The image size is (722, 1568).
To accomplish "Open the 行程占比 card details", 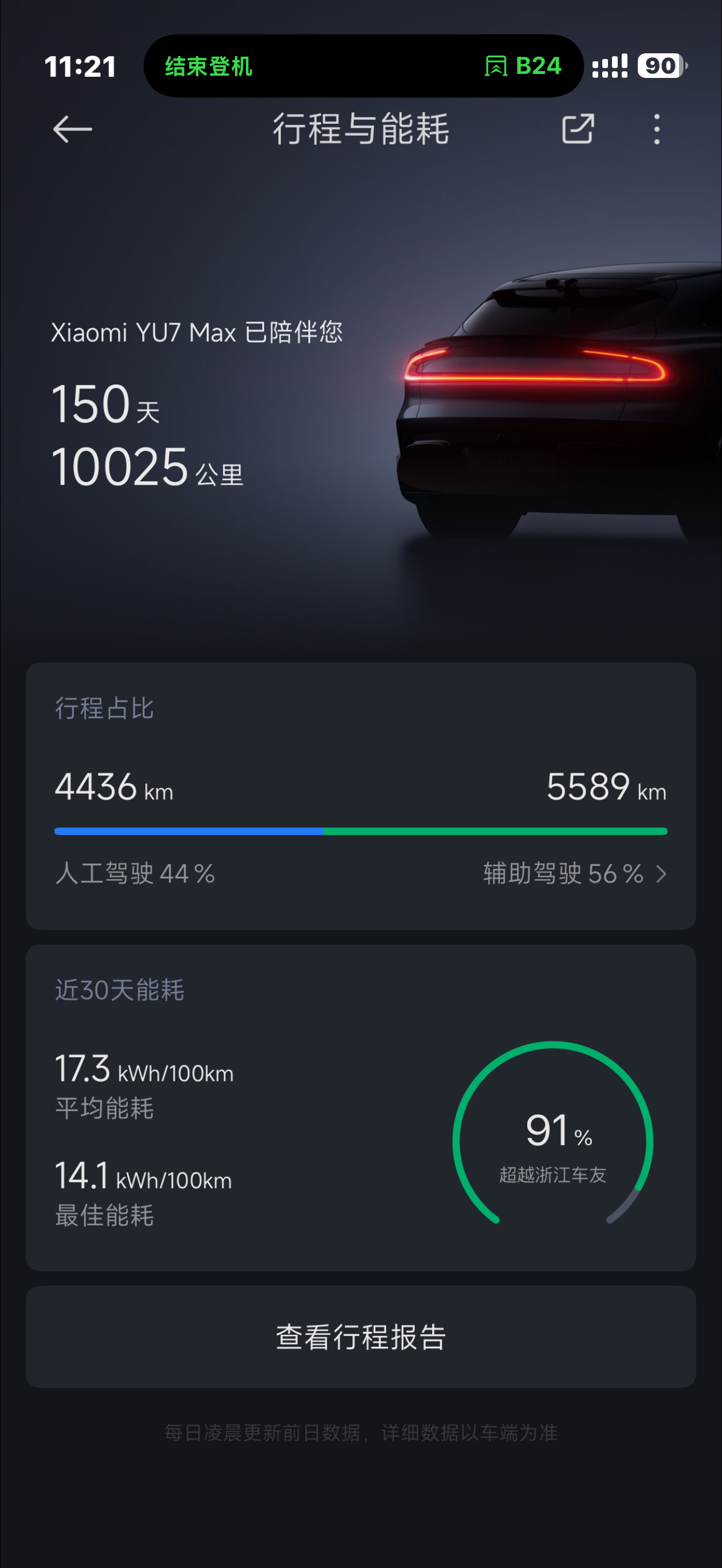I will coord(361,791).
